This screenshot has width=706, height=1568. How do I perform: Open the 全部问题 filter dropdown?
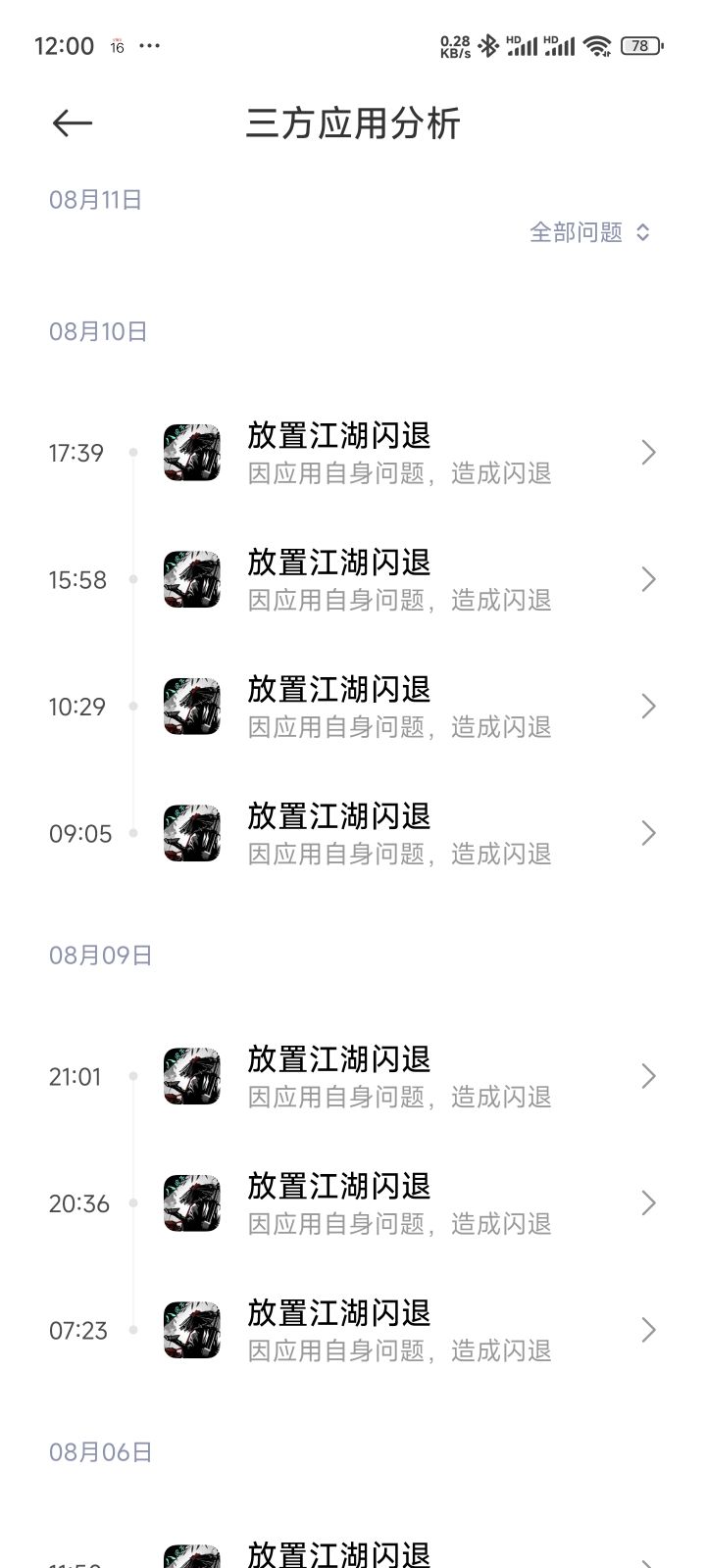pos(589,232)
